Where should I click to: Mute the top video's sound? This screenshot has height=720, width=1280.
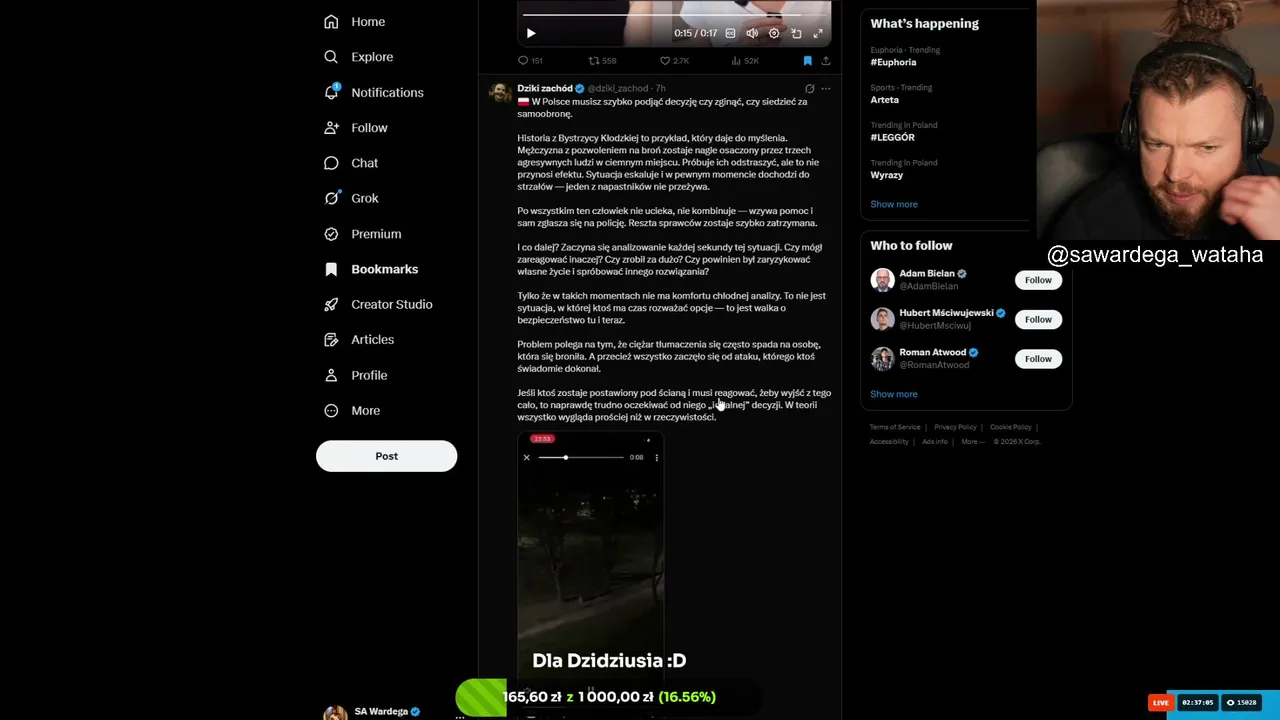(x=752, y=33)
